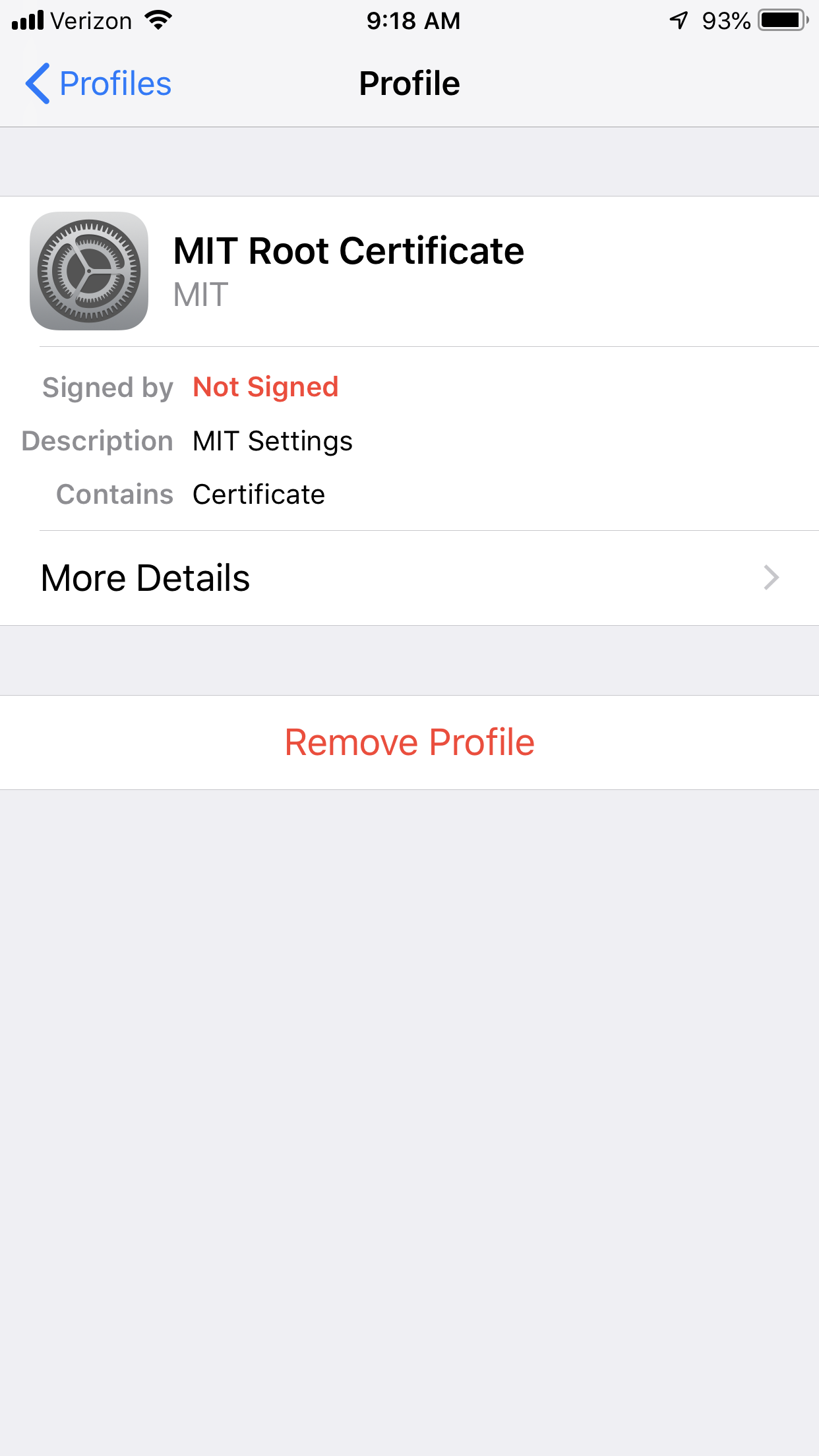The image size is (819, 1456).
Task: Open More Details row
Action: tap(409, 578)
